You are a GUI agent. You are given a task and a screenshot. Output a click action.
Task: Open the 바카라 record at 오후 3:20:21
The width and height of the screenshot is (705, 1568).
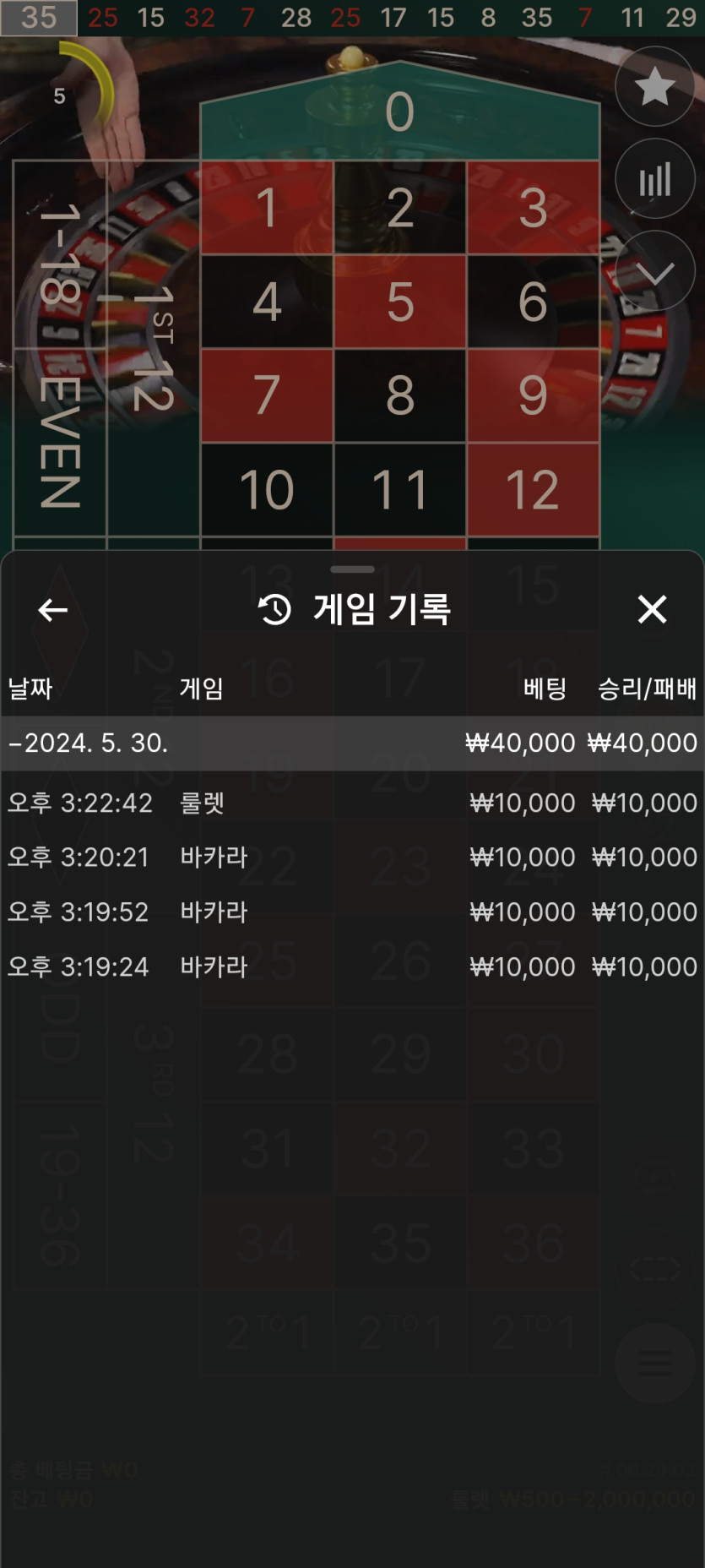pyautogui.click(x=352, y=857)
